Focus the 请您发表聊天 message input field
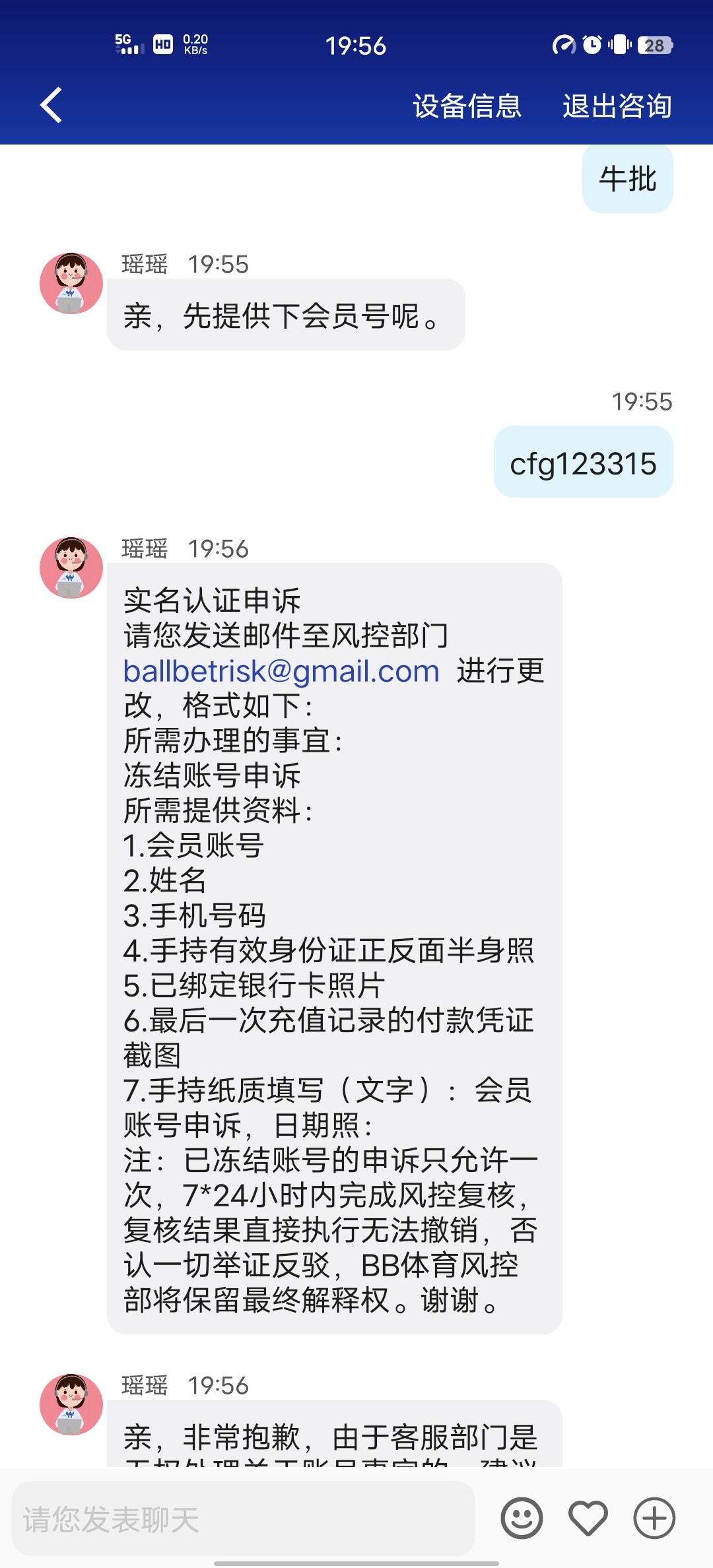The height and width of the screenshot is (1568, 713). pos(243,1519)
